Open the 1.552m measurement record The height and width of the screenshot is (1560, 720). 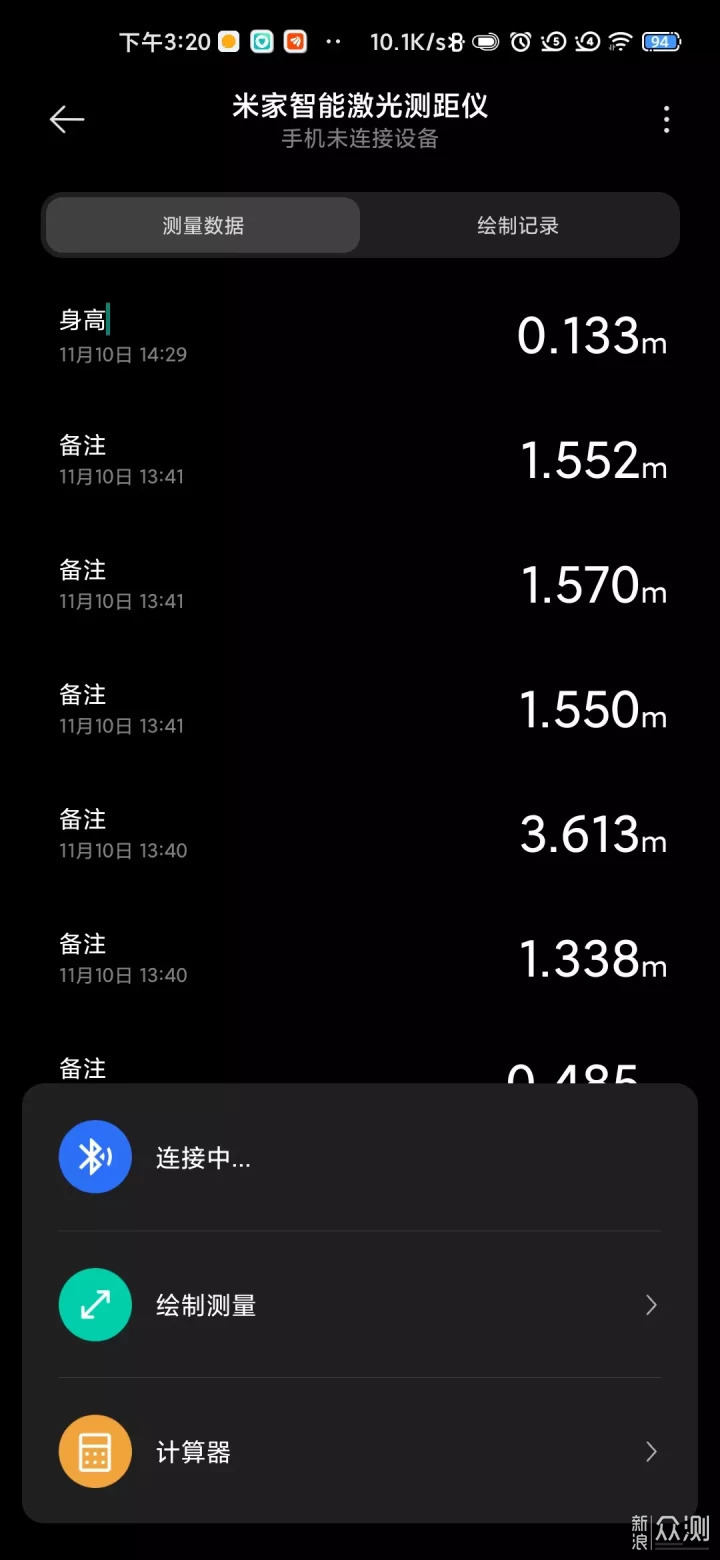coord(360,460)
